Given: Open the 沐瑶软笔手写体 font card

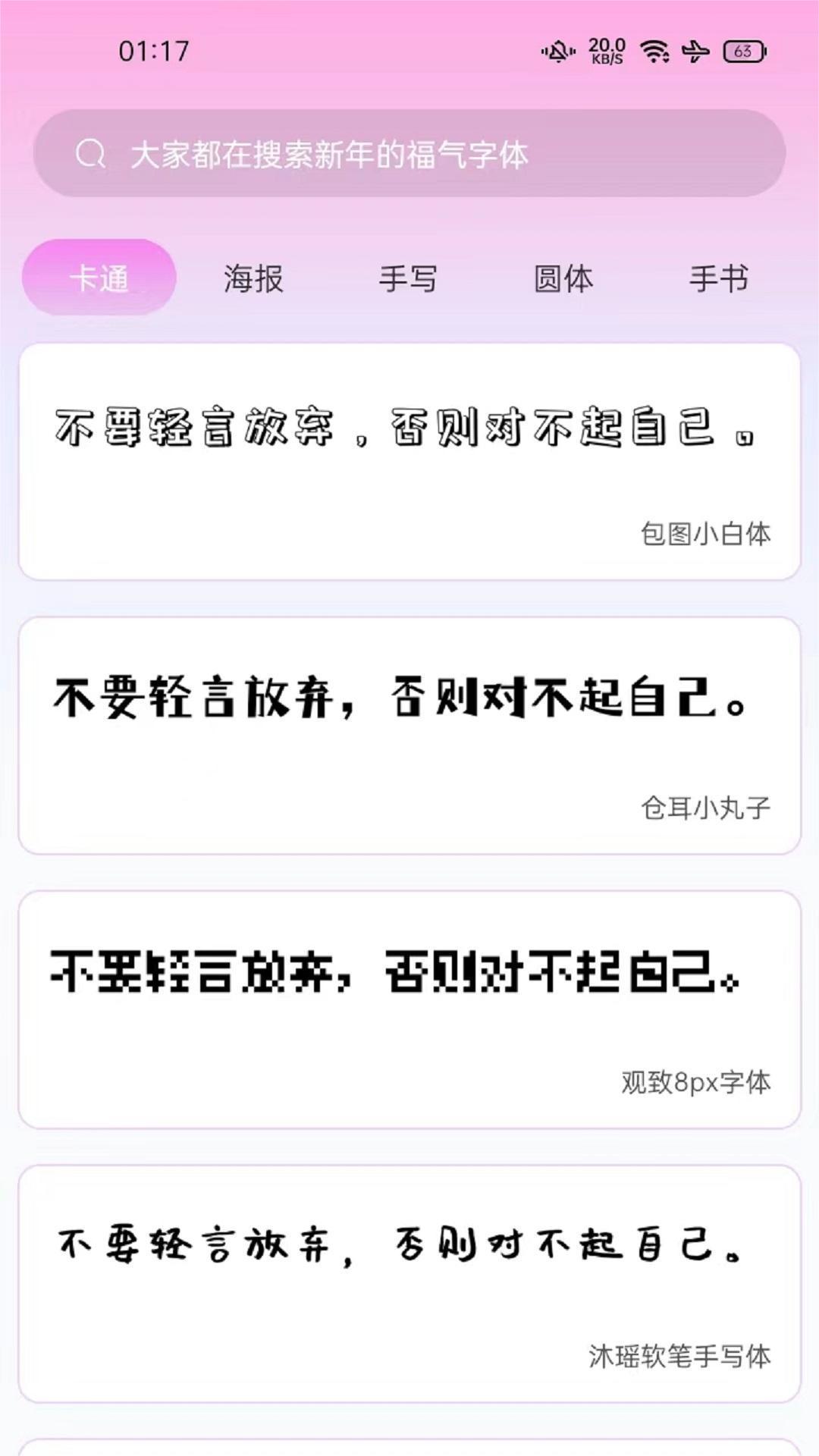Looking at the screenshot, I should [409, 1283].
